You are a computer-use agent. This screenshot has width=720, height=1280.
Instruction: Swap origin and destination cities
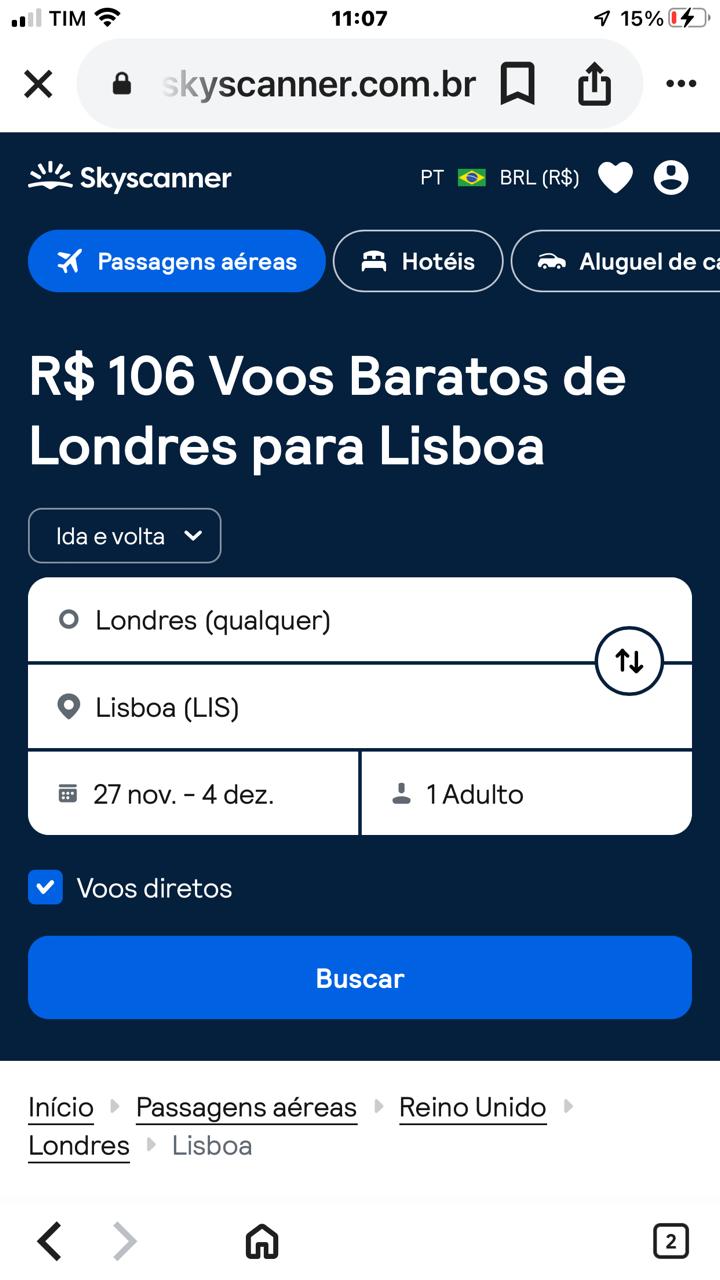(x=629, y=661)
